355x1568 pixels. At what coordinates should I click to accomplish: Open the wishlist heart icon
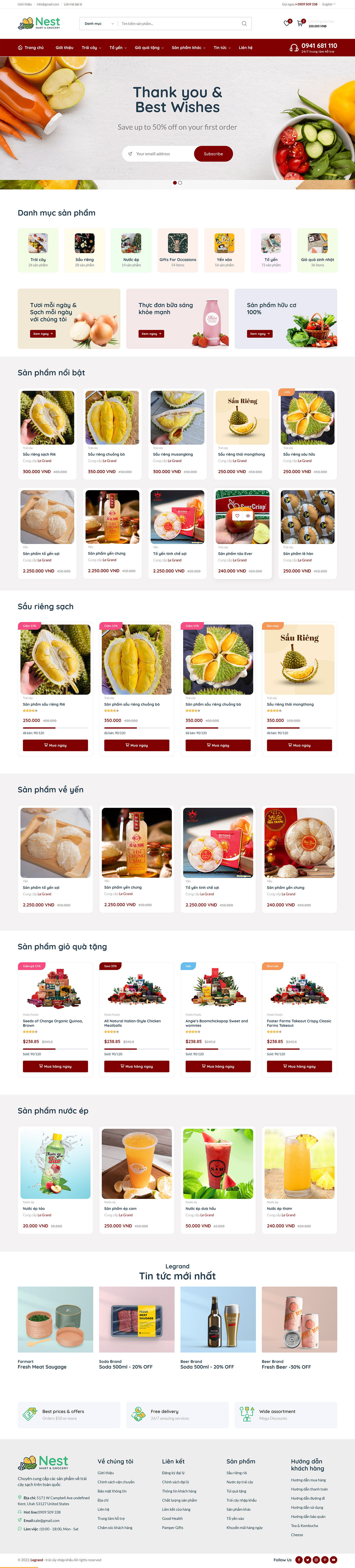pos(286,23)
